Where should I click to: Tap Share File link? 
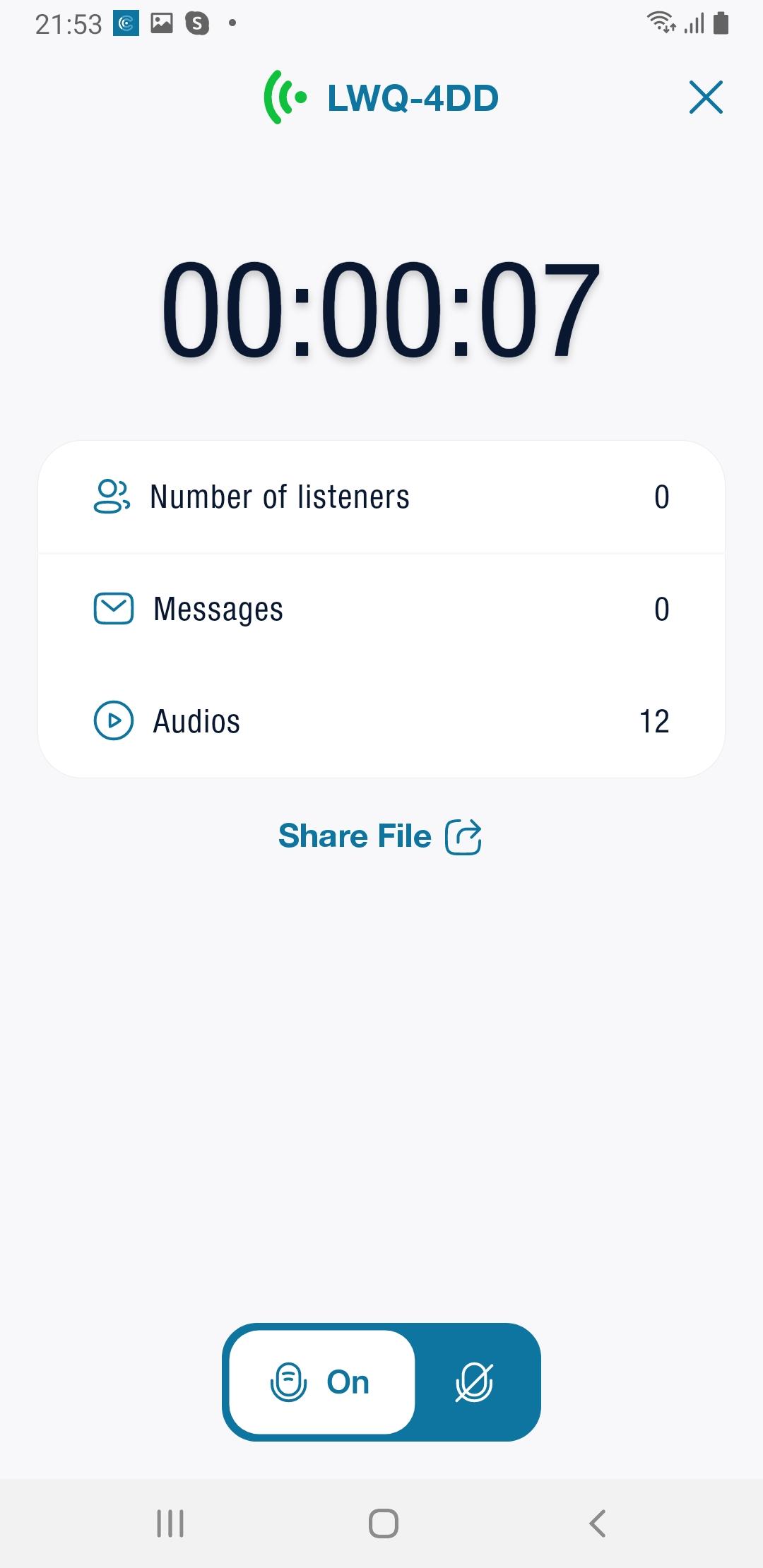[x=380, y=837]
